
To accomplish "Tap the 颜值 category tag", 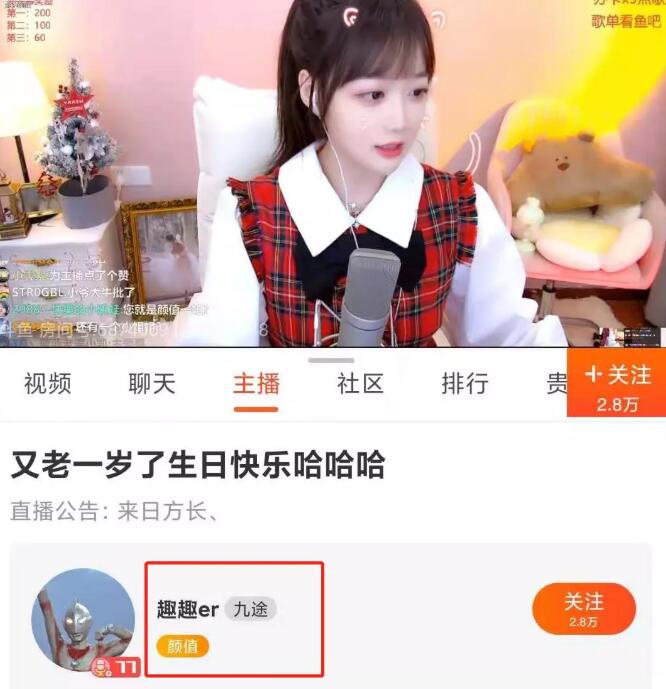I will pyautogui.click(x=183, y=646).
